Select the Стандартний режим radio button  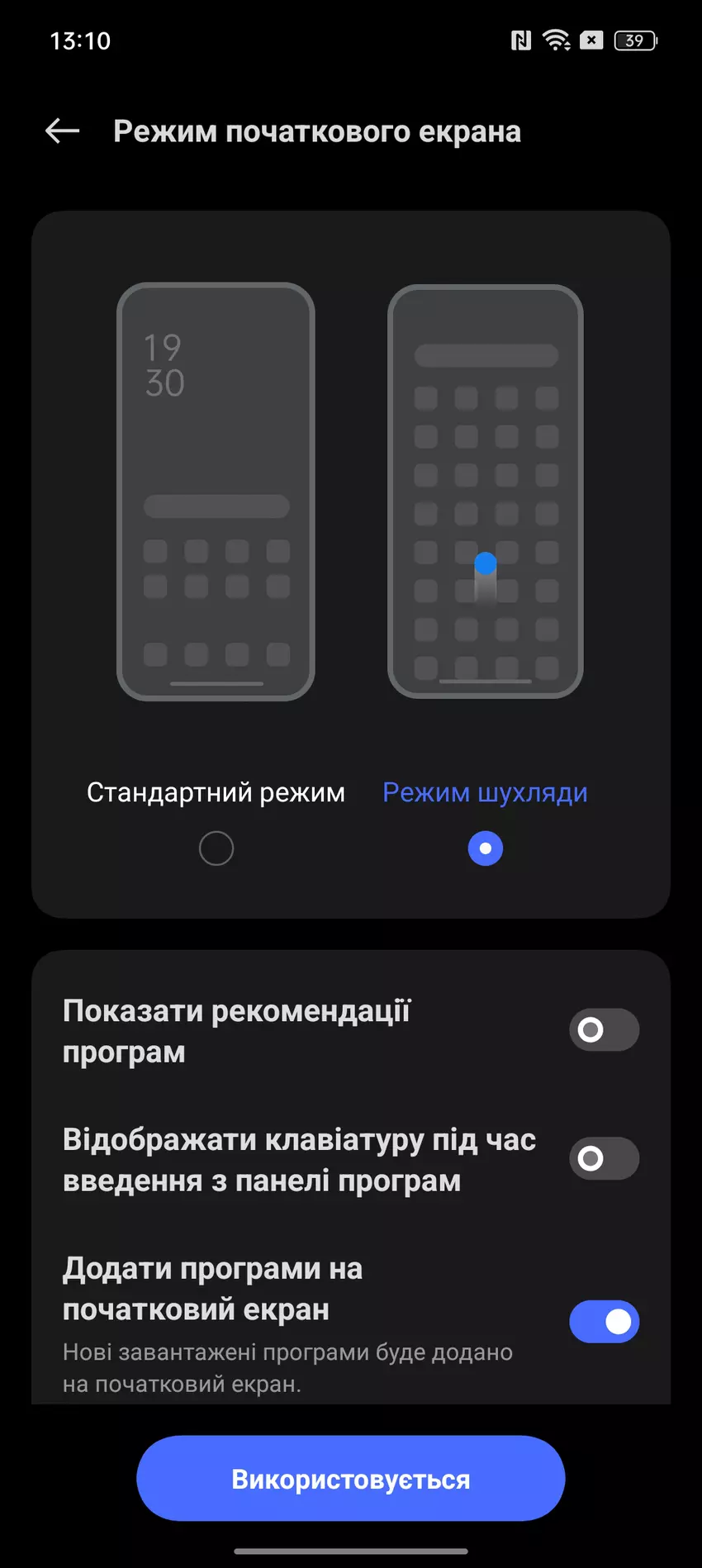pos(216,848)
